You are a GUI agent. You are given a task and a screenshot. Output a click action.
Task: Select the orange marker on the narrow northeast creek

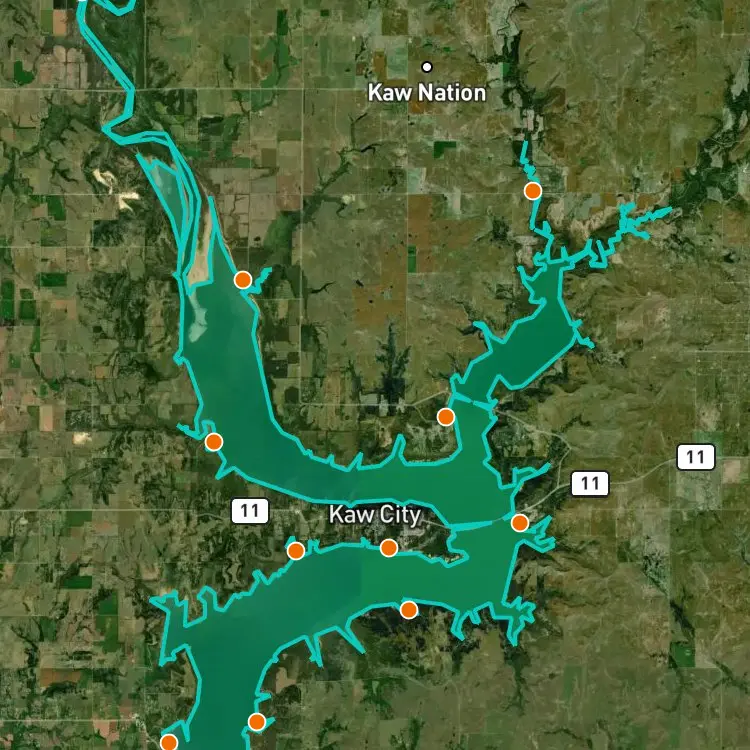coord(532,191)
